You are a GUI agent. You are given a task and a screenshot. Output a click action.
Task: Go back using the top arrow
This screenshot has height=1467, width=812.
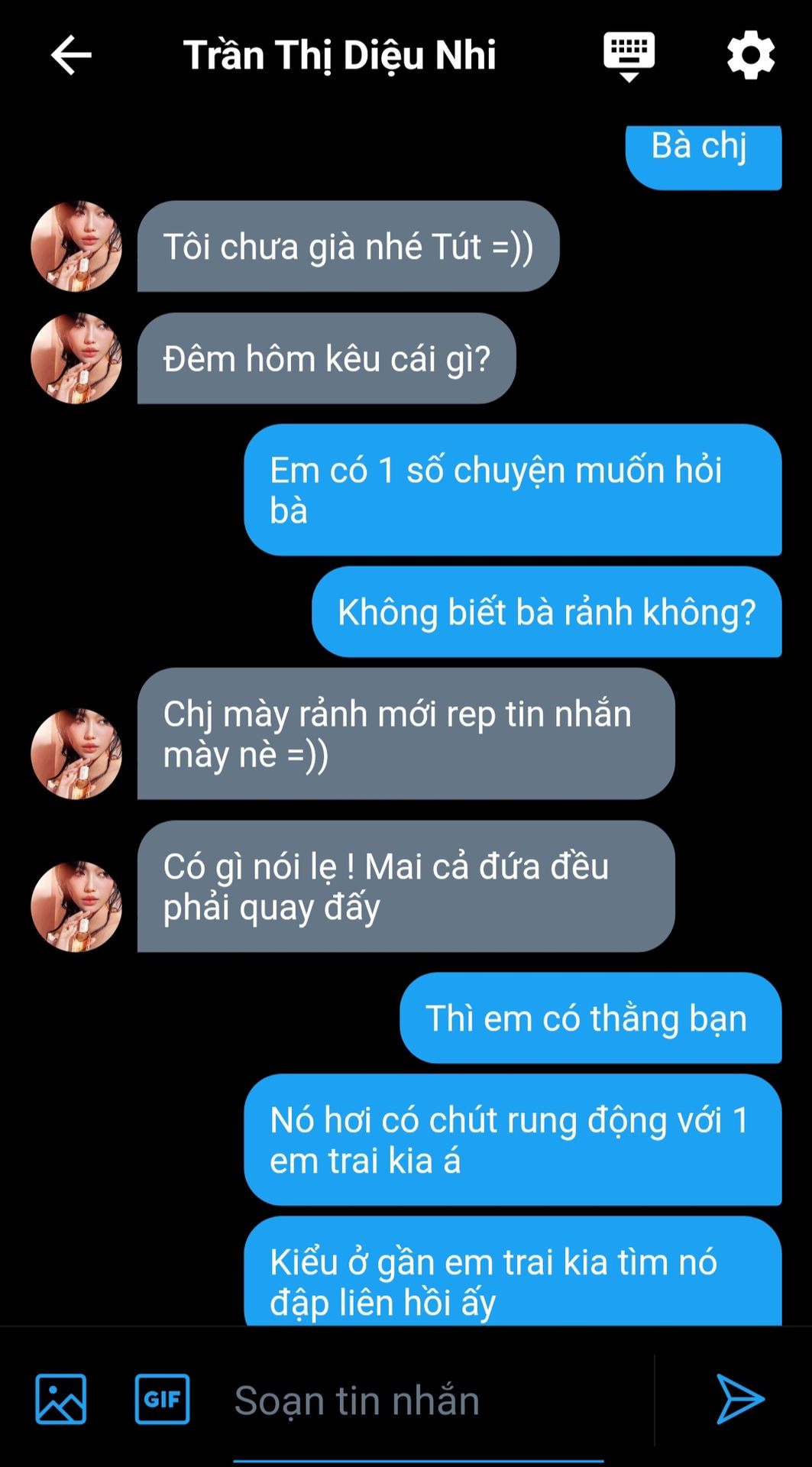[71, 55]
